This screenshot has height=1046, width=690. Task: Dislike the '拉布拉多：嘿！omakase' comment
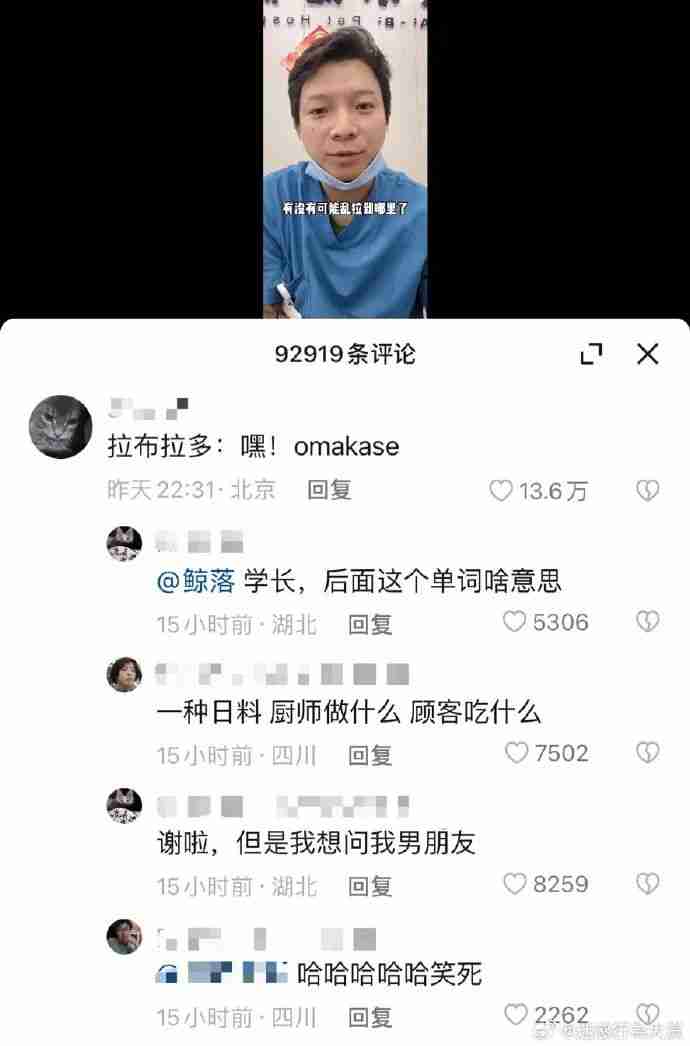pyautogui.click(x=648, y=490)
